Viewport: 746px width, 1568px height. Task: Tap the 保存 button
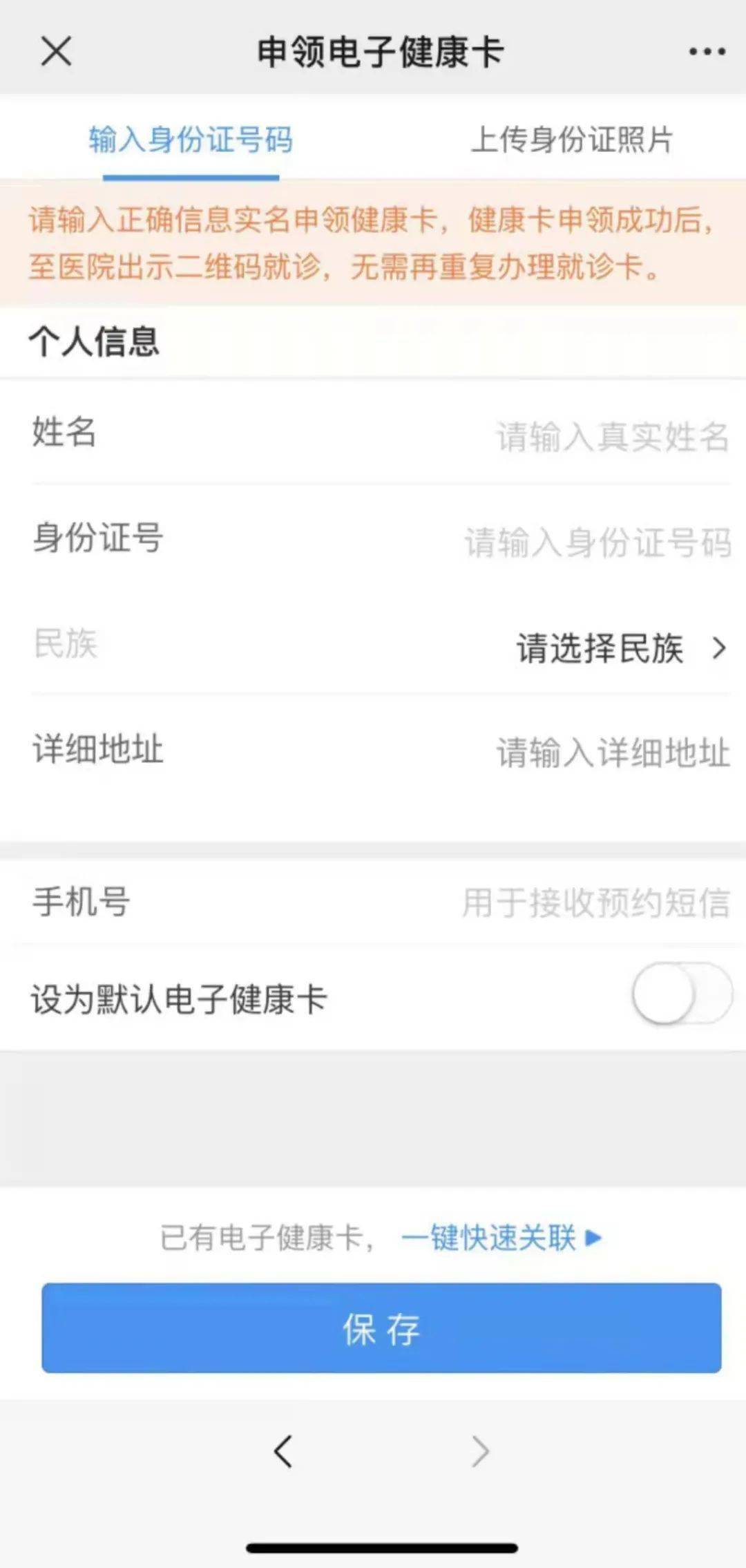click(x=381, y=1328)
